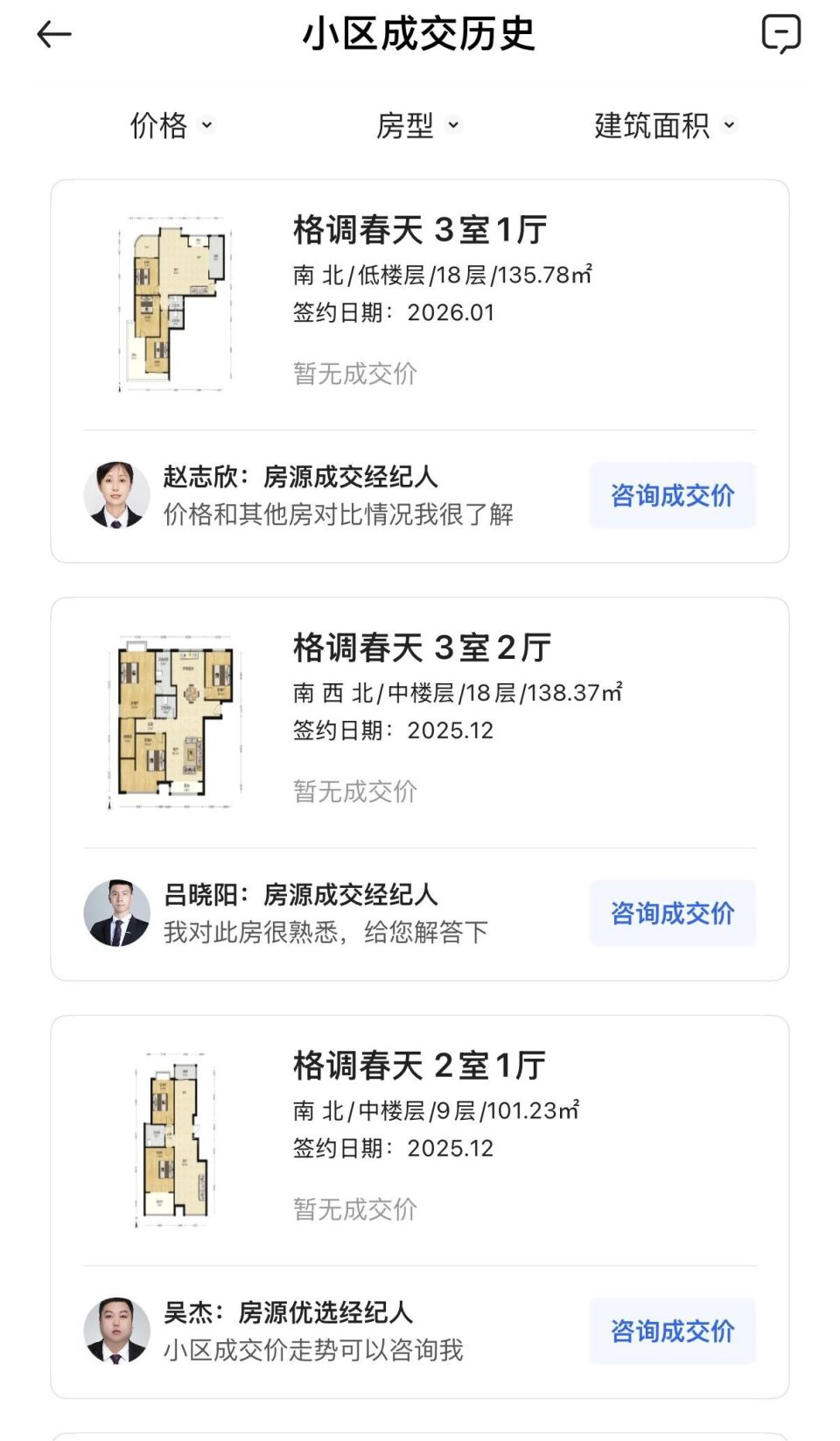Open the chat message icon at top right
Screen dimensions: 840x1441
tap(782, 34)
